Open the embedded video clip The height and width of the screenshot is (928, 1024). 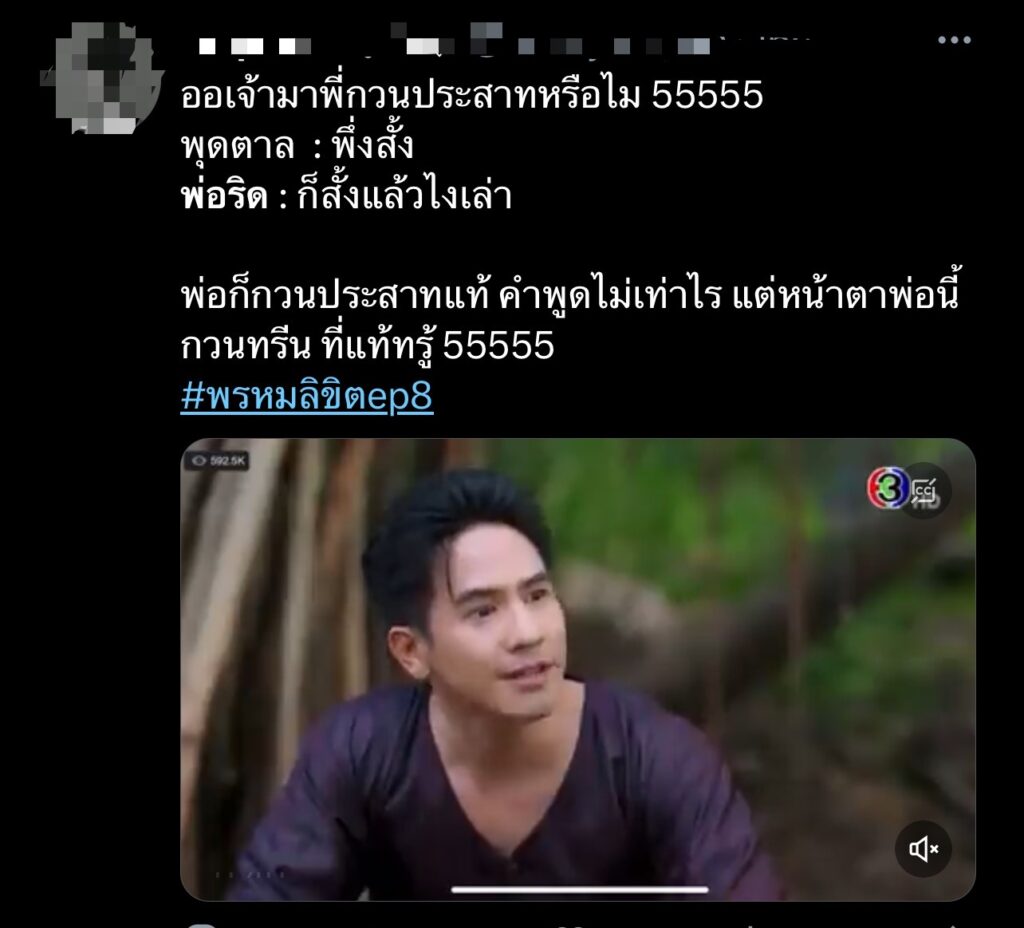pyautogui.click(x=577, y=669)
